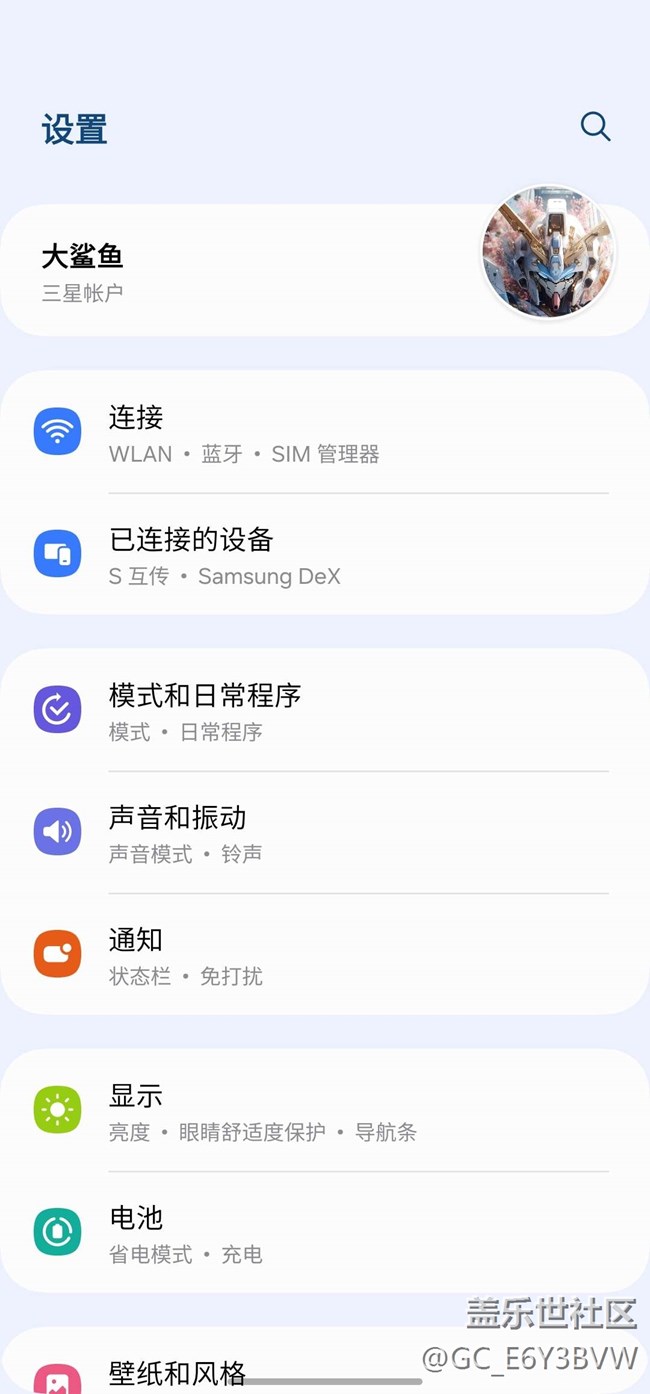Open 通知 settings
The image size is (650, 1394).
[x=324, y=955]
